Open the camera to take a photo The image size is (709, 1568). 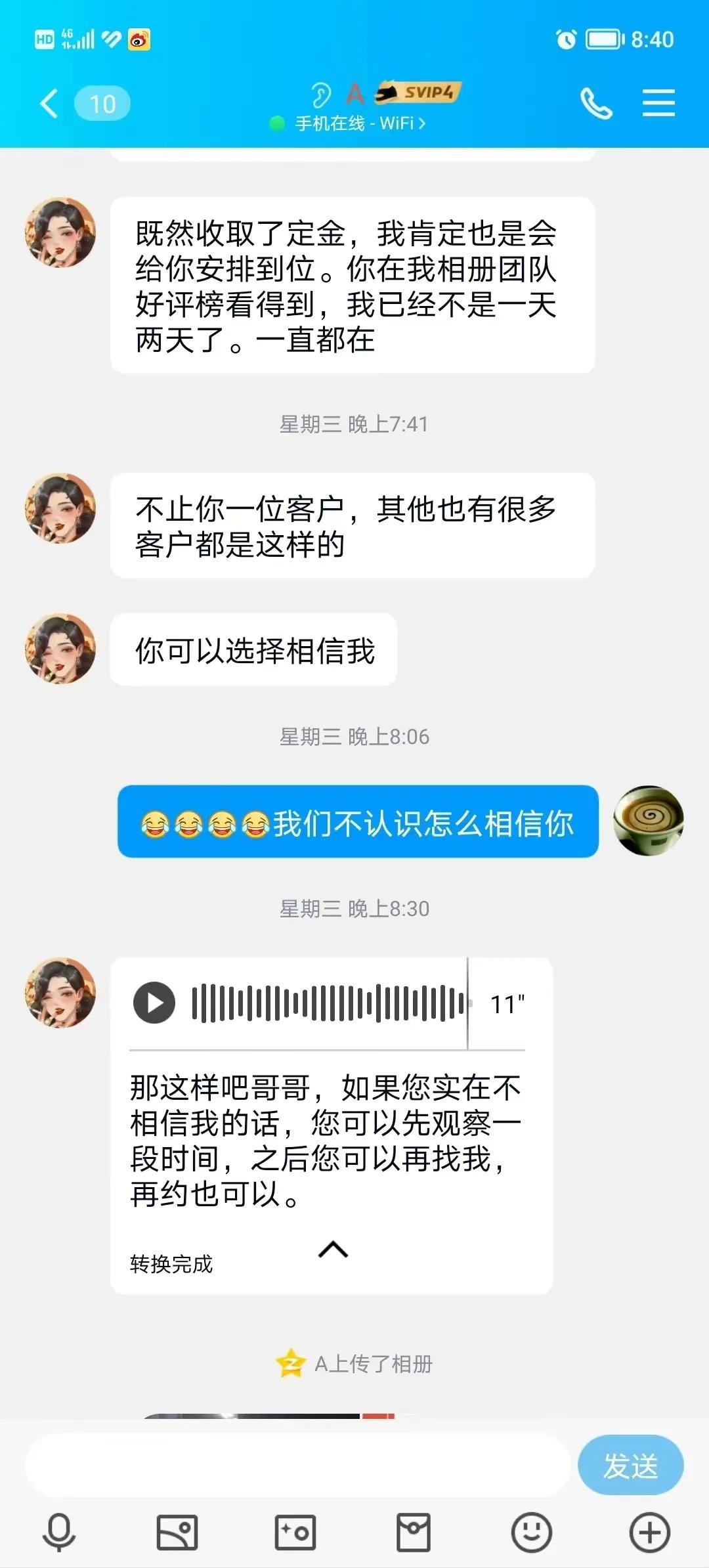click(x=295, y=1533)
